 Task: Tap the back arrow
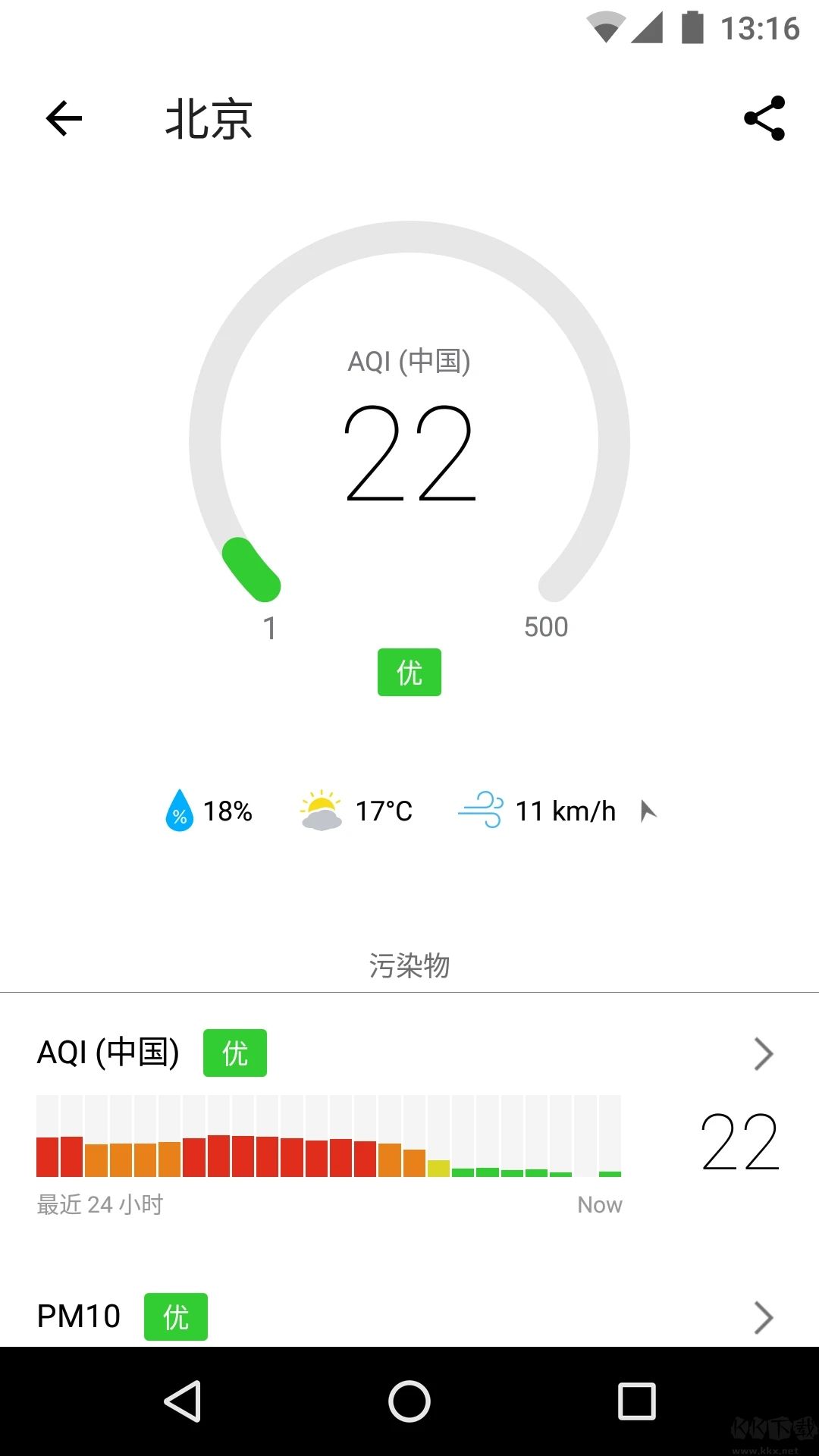pos(64,120)
